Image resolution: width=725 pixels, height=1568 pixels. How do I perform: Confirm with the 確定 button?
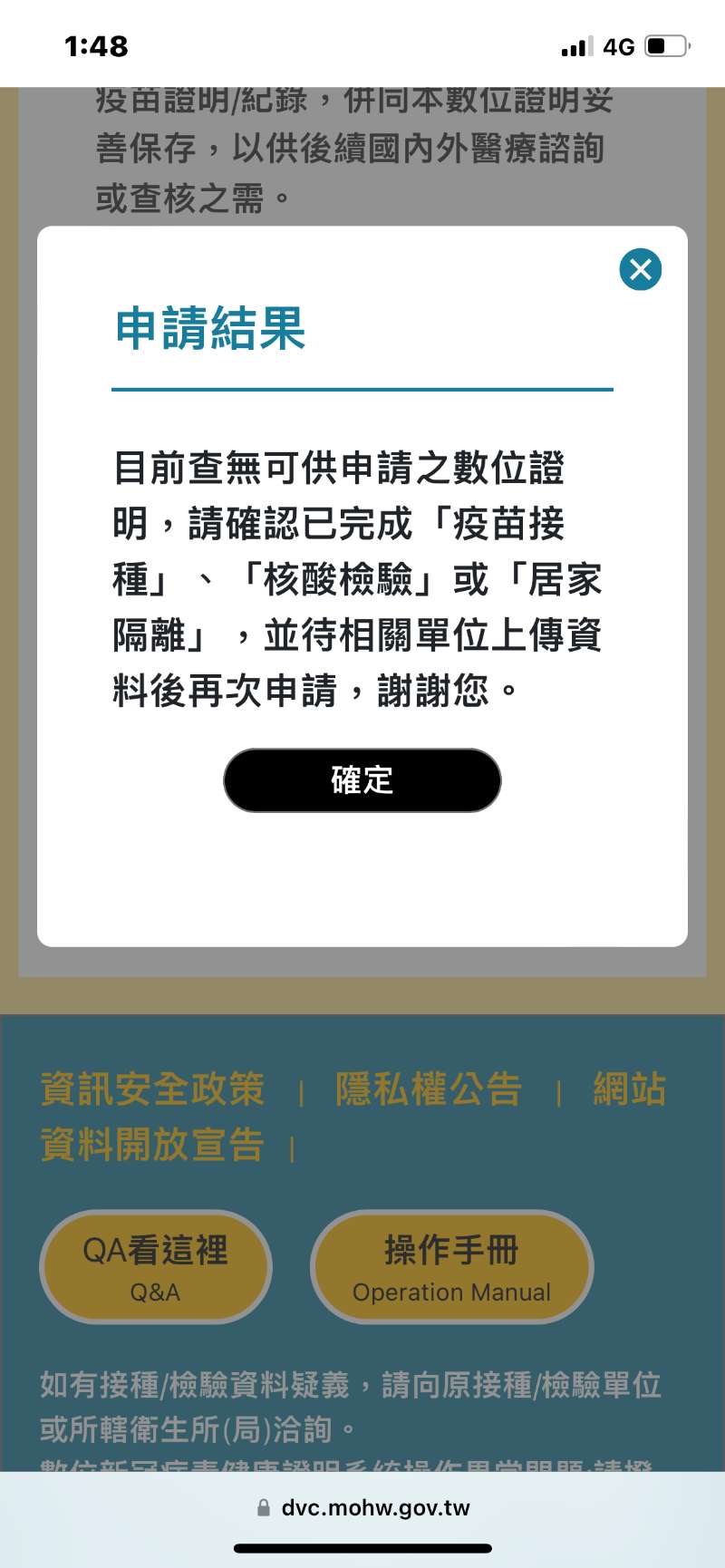pyautogui.click(x=362, y=780)
